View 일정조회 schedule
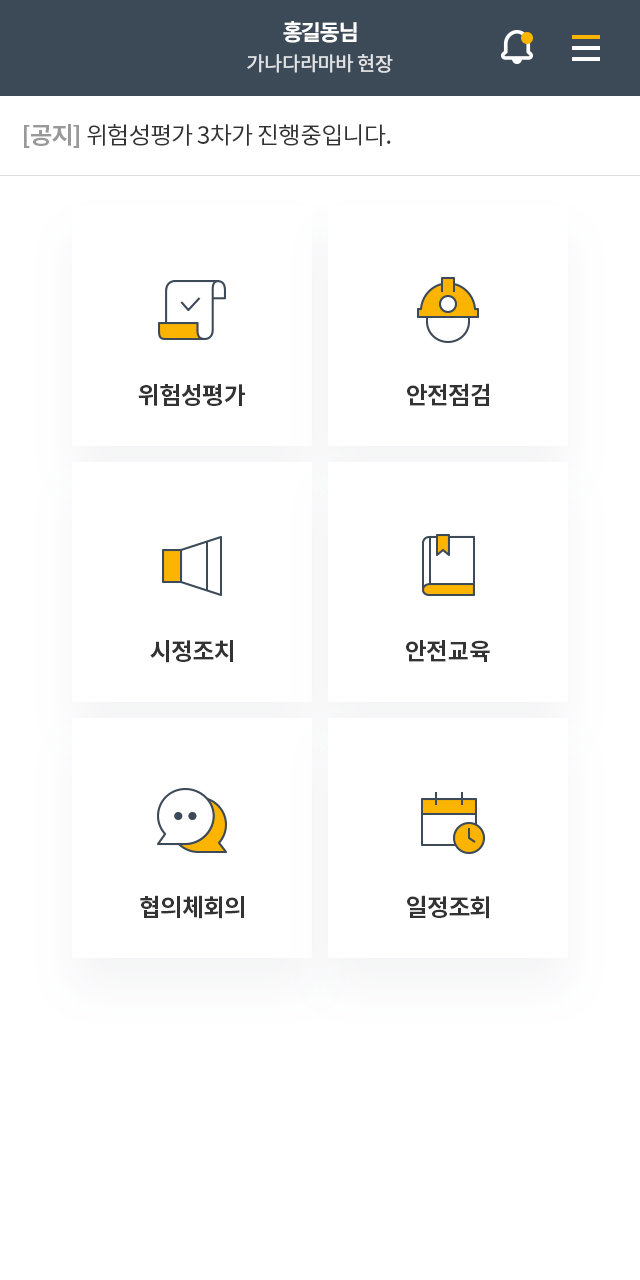This screenshot has height=1280, width=640. click(x=448, y=838)
